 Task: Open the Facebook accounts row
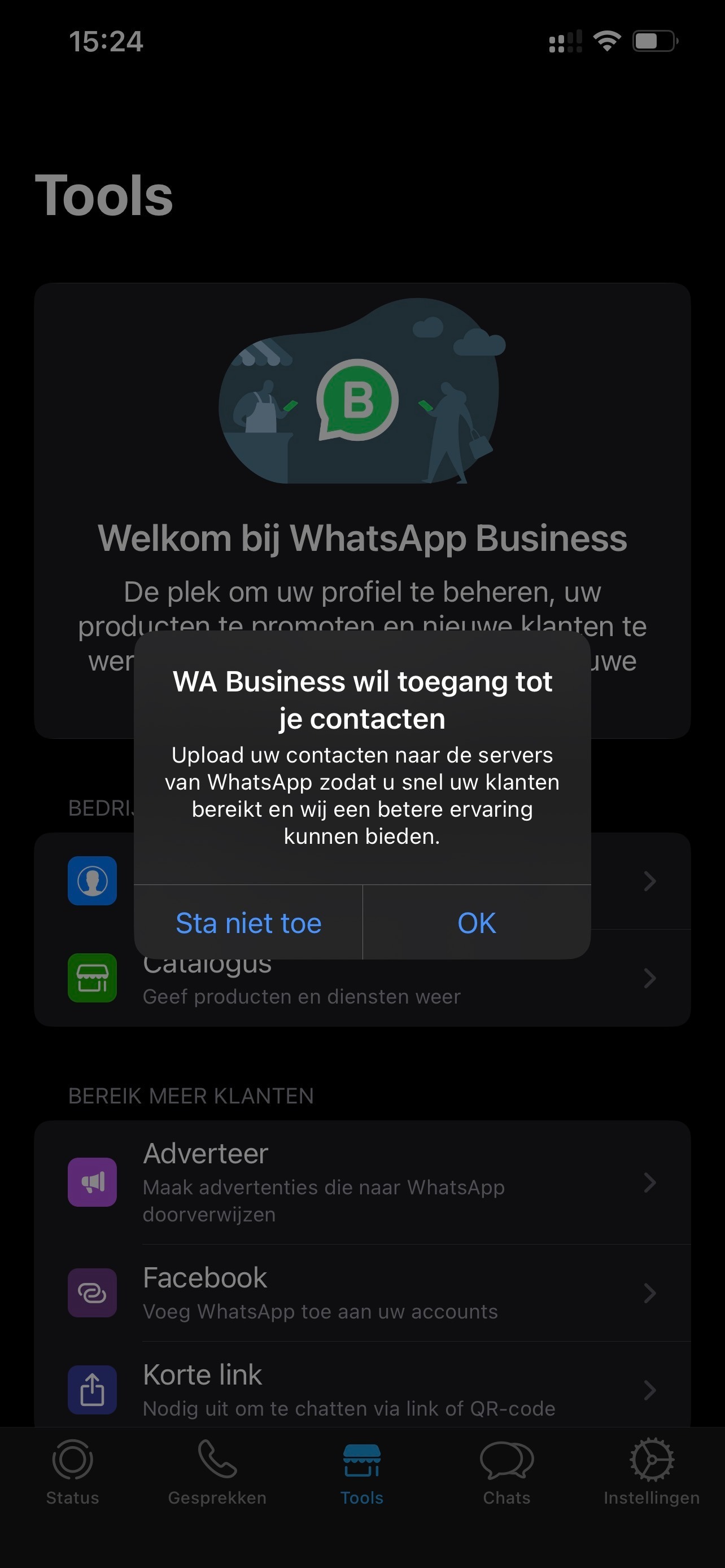pyautogui.click(x=361, y=1292)
